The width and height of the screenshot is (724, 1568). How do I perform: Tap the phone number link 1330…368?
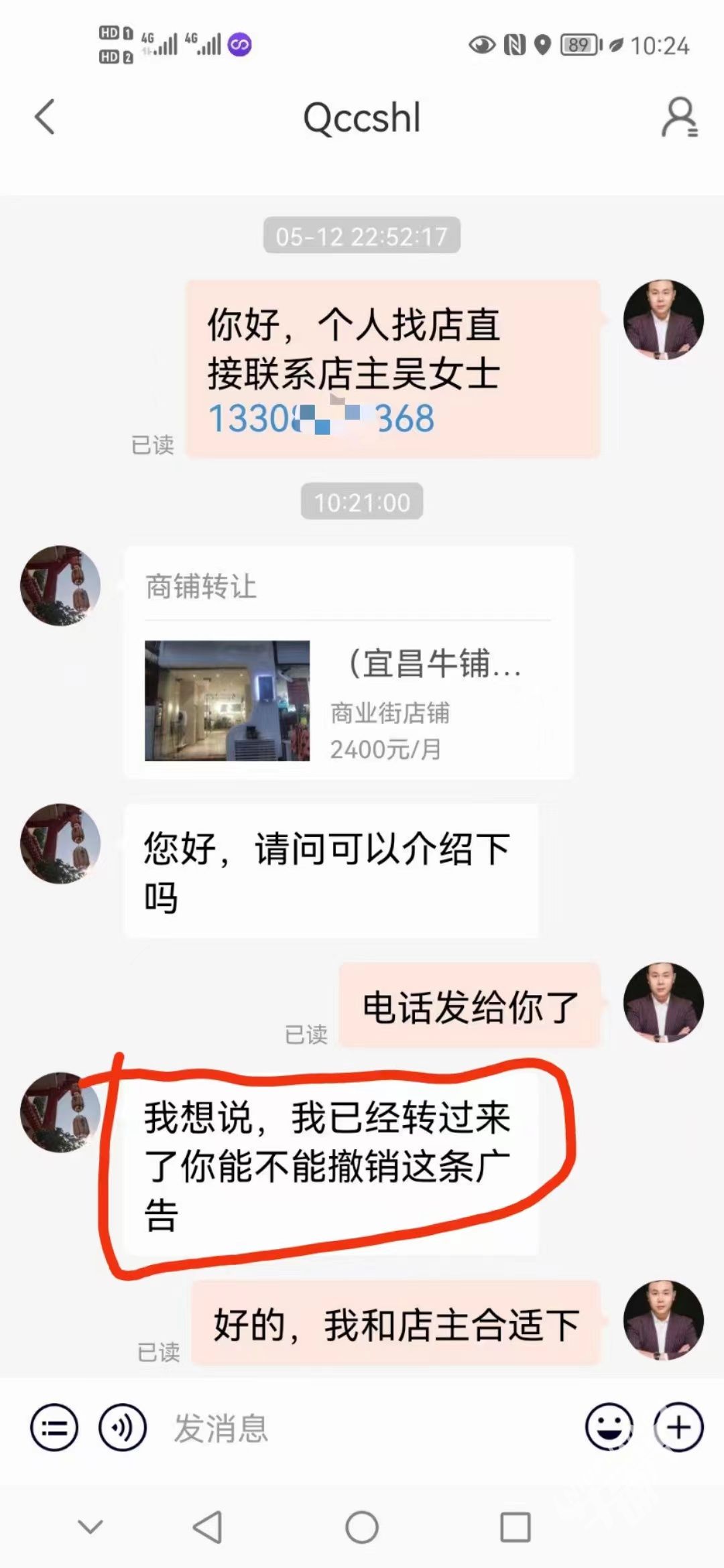(x=321, y=419)
